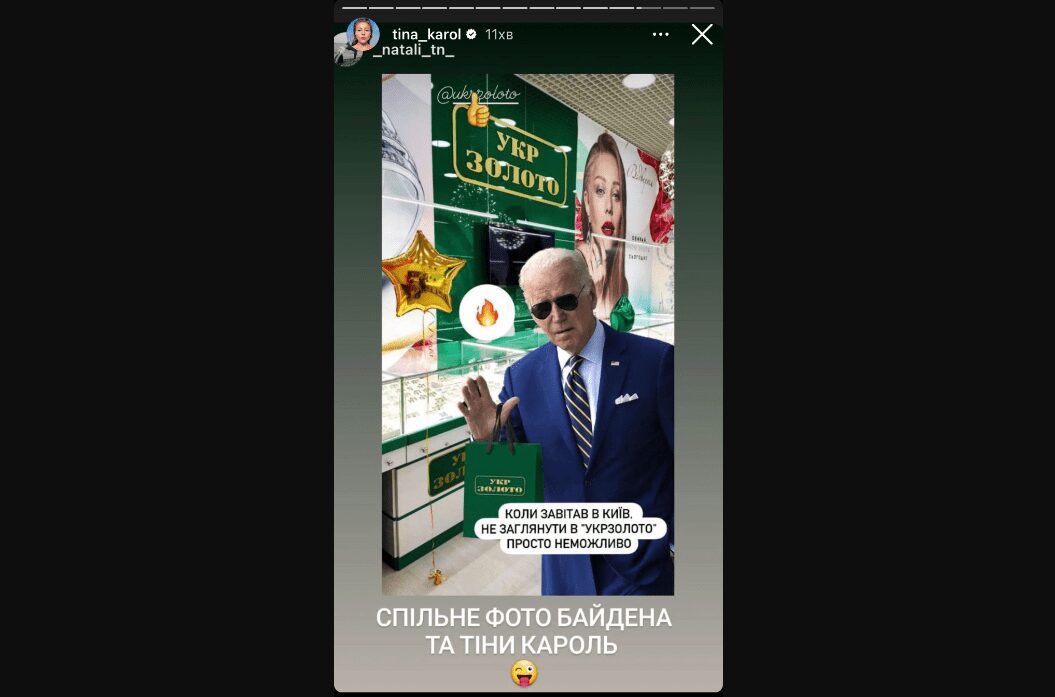Open the three-dot story options menu
1055x697 pixels.
coord(660,34)
